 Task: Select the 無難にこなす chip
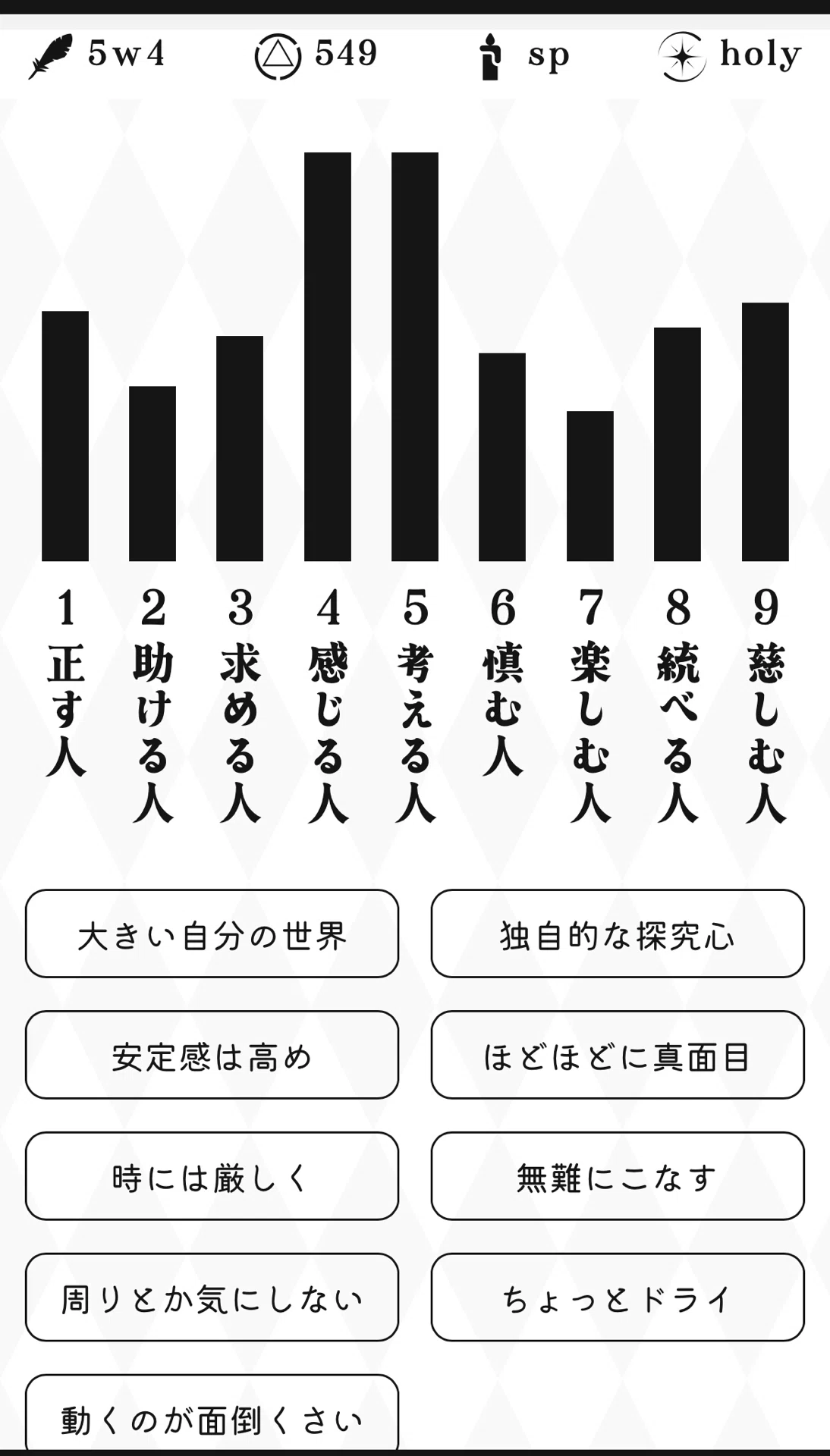(618, 1176)
